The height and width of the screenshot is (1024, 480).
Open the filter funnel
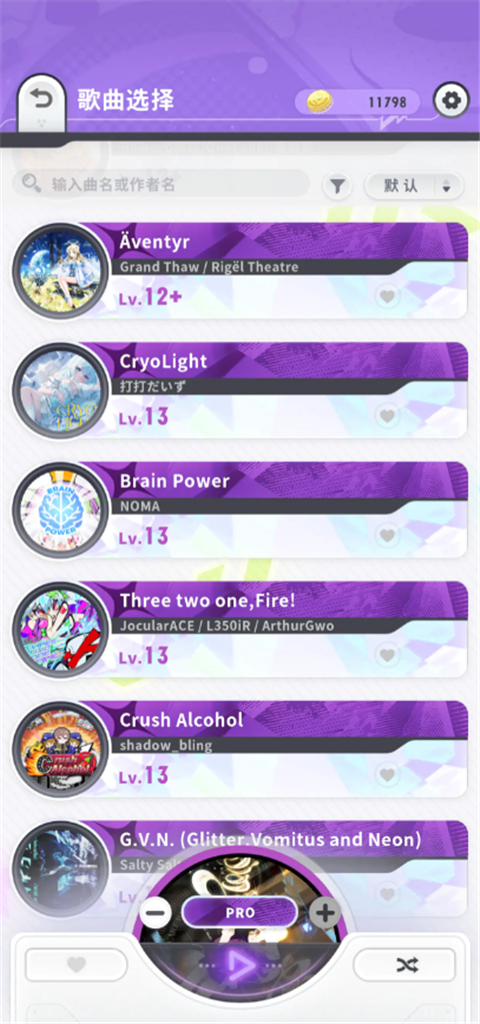click(x=337, y=187)
